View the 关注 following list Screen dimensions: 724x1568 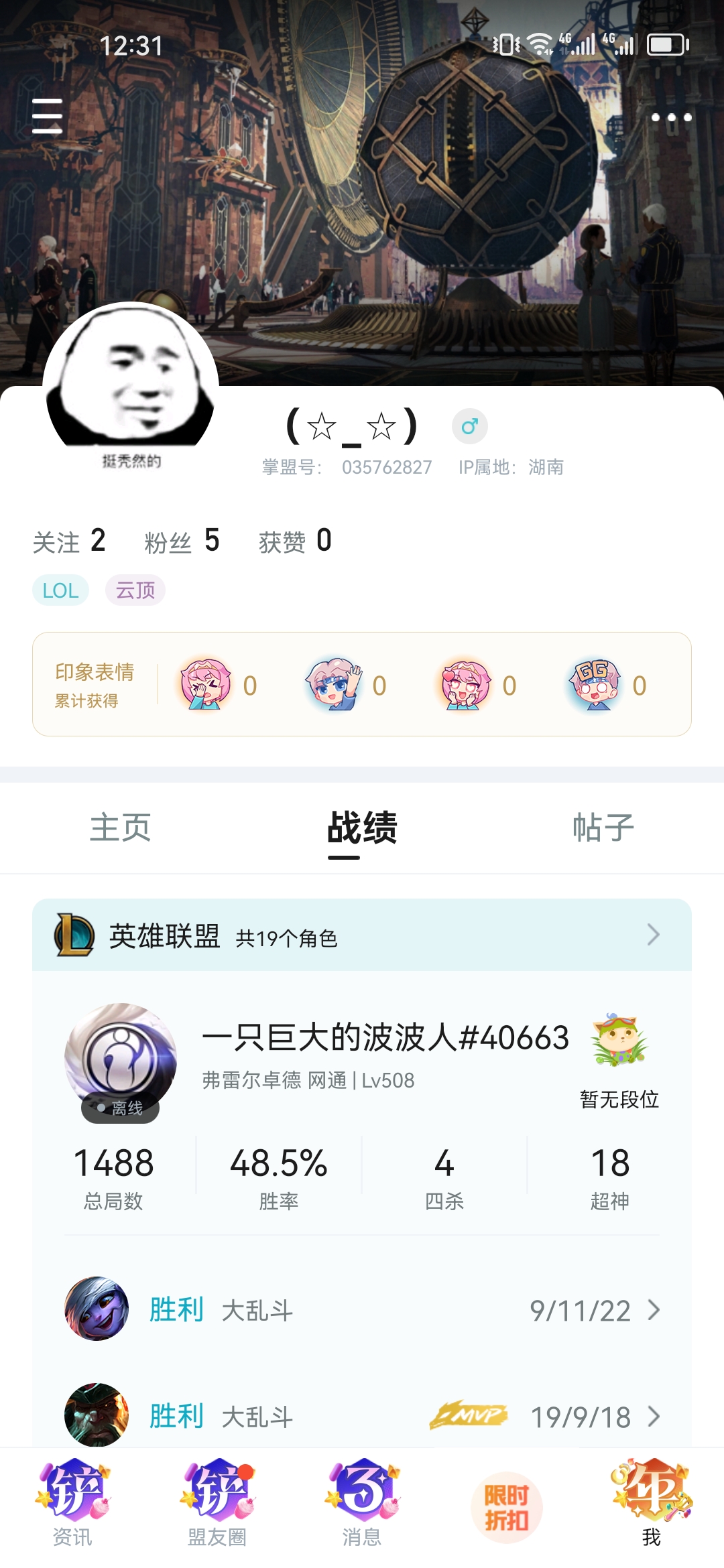click(69, 541)
